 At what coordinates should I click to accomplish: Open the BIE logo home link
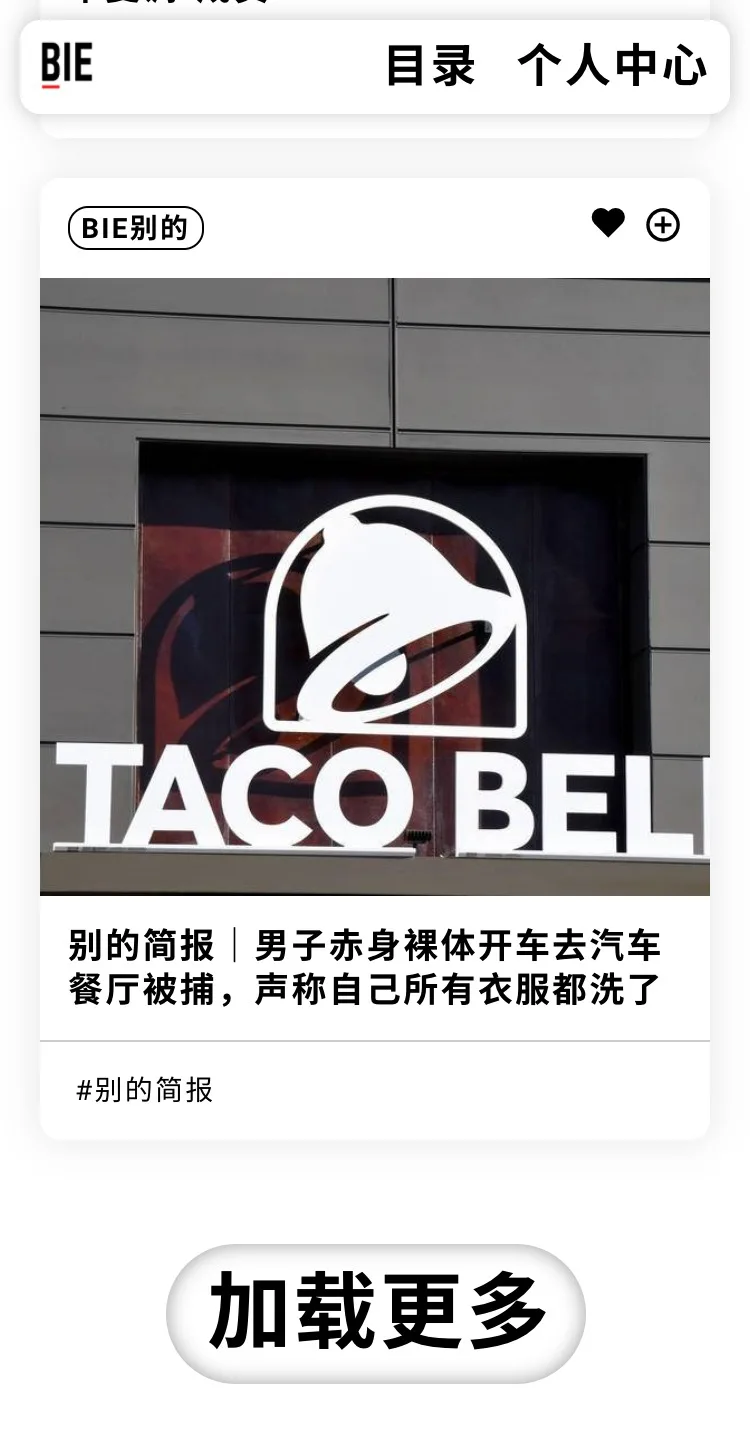pos(67,65)
